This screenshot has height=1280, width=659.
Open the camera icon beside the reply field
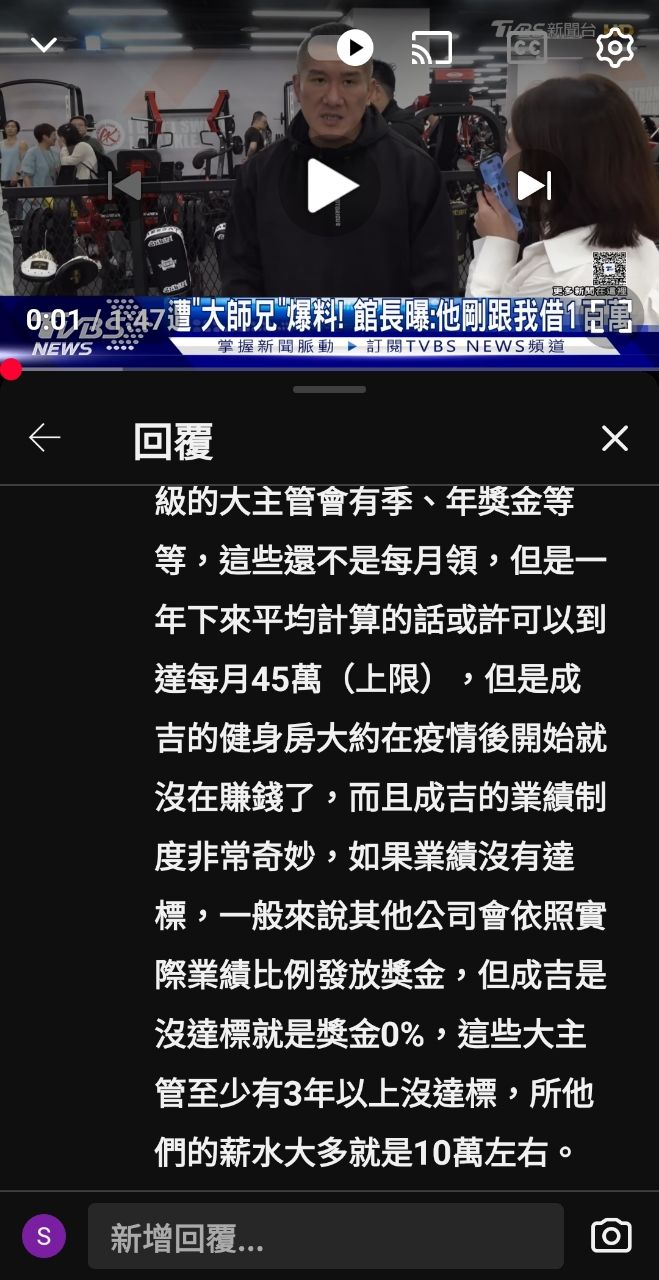pos(611,1236)
